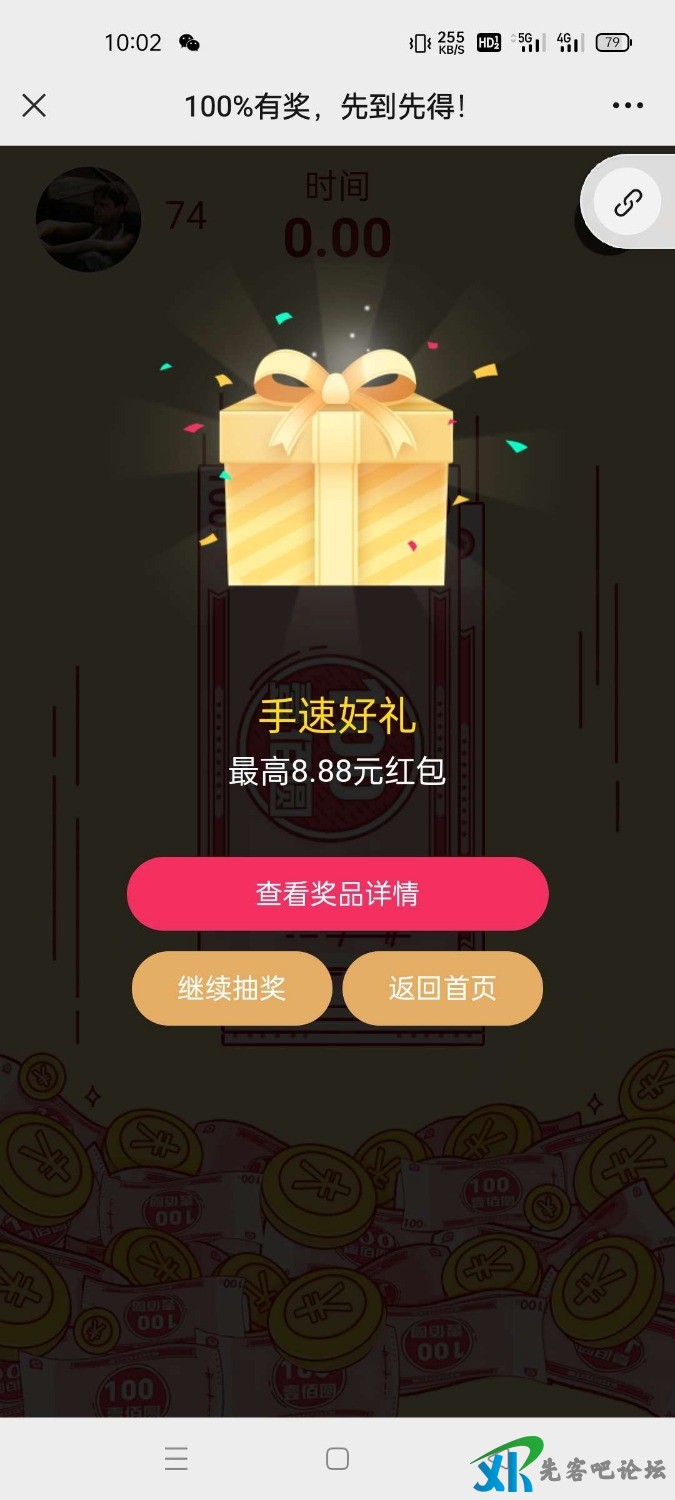Tap the floating link icon

[x=627, y=203]
